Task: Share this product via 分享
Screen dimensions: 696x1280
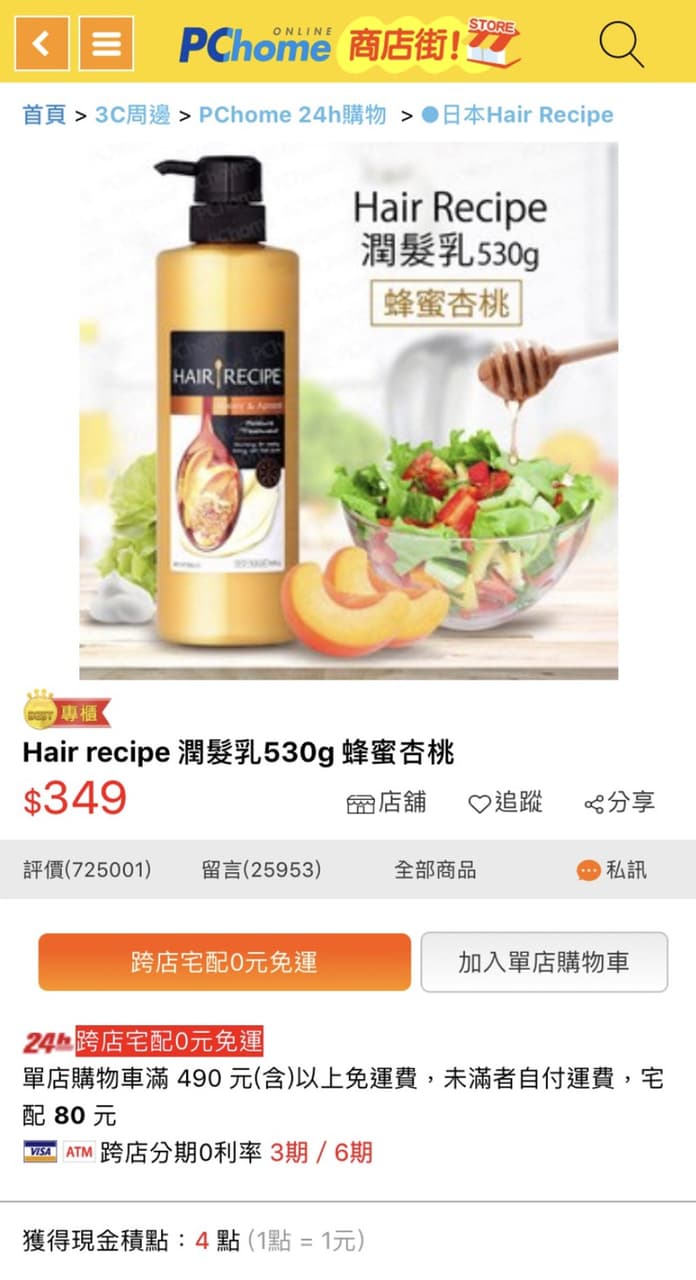Action: [619, 802]
